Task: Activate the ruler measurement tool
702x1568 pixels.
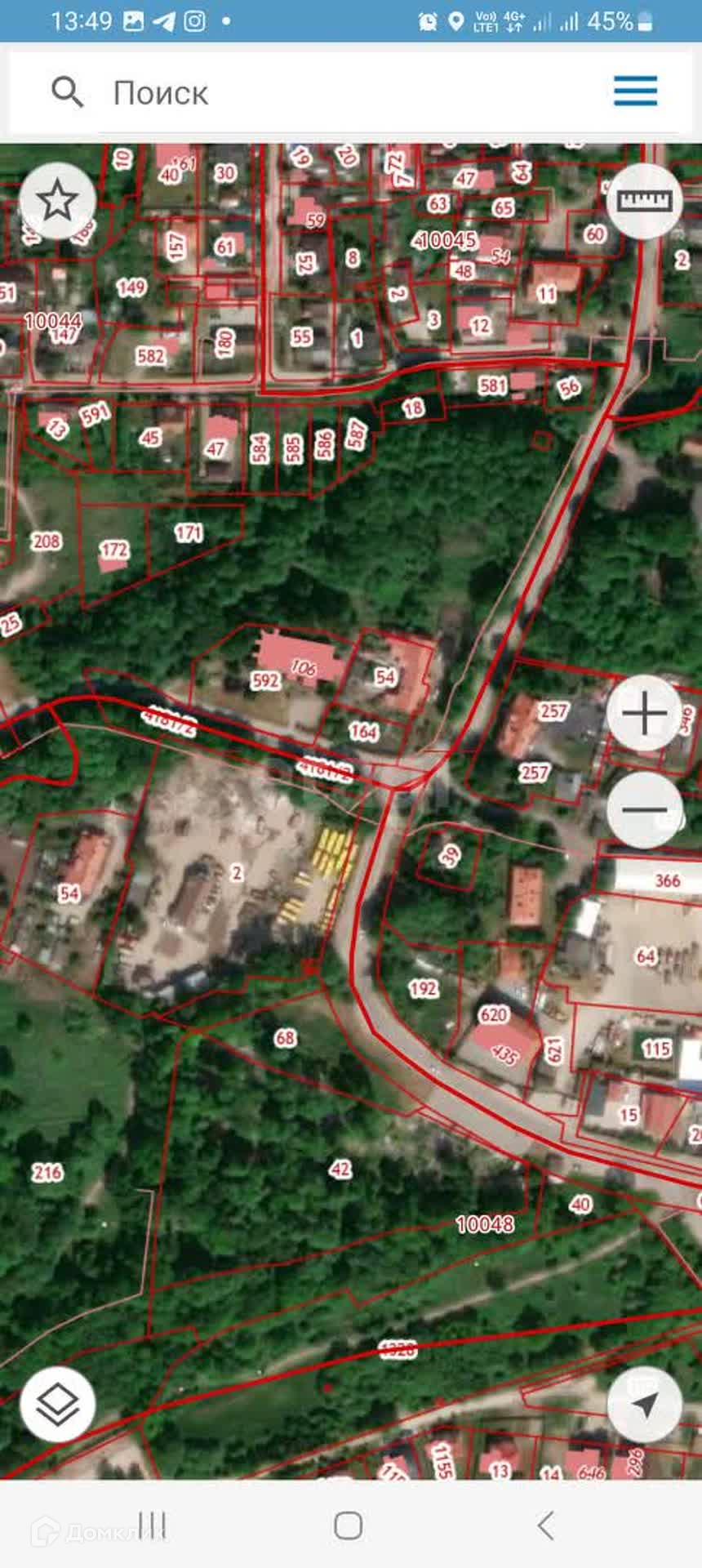Action: tap(644, 201)
